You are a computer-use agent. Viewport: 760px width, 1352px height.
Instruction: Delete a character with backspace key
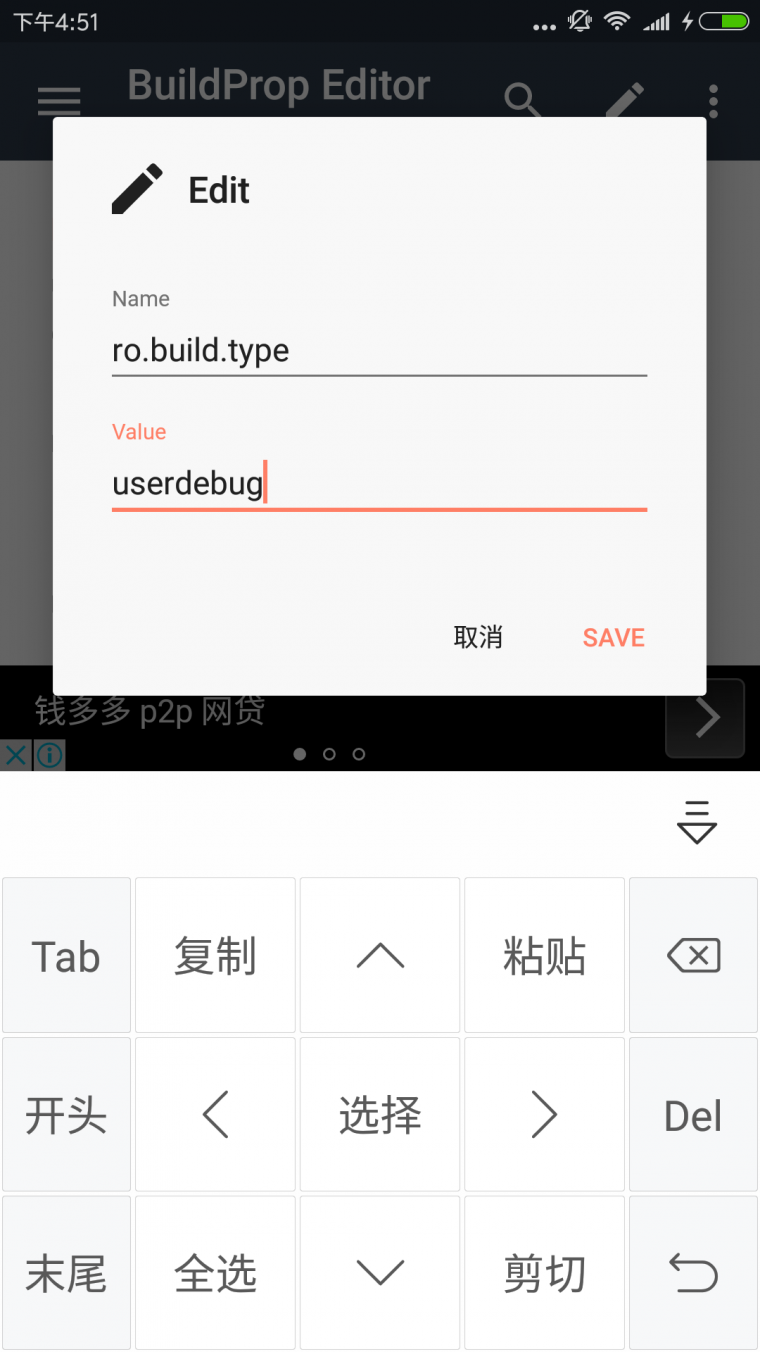click(x=693, y=956)
